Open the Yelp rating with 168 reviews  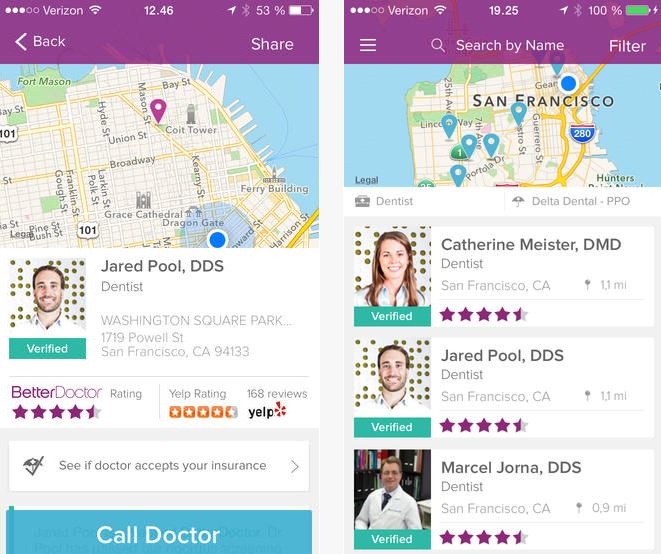tap(237, 403)
